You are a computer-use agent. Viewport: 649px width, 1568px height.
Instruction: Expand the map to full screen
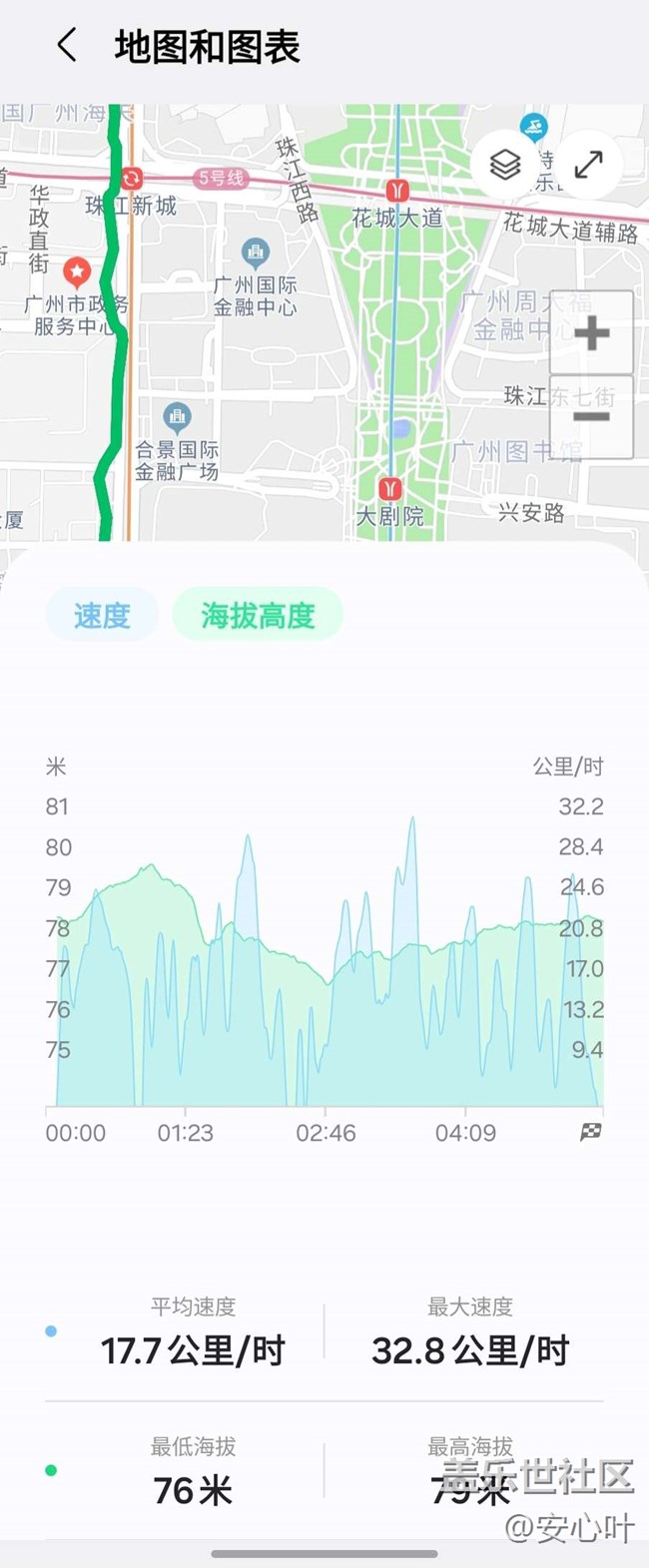(x=589, y=164)
